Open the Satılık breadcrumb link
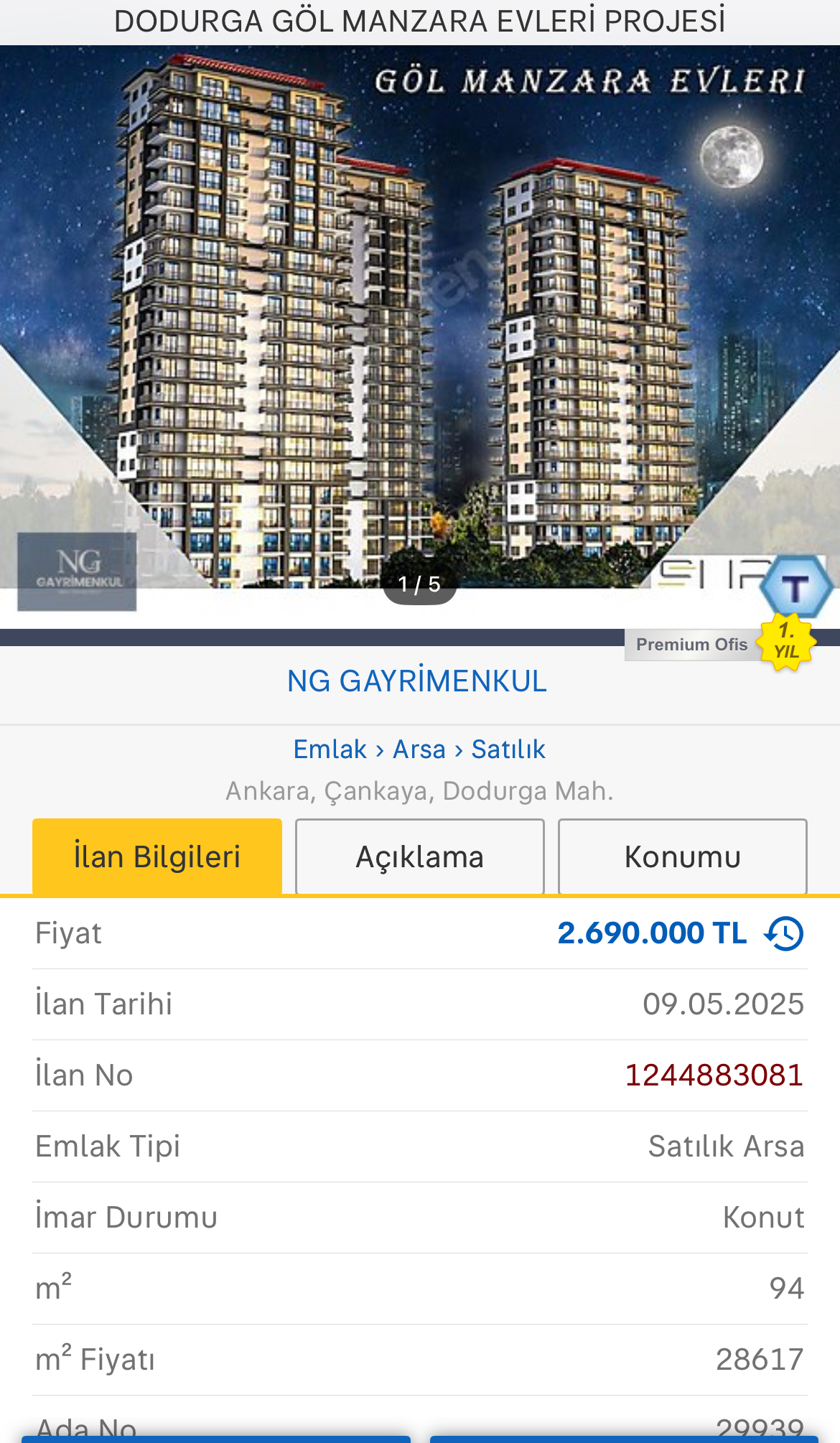Image resolution: width=840 pixels, height=1443 pixels. point(508,749)
